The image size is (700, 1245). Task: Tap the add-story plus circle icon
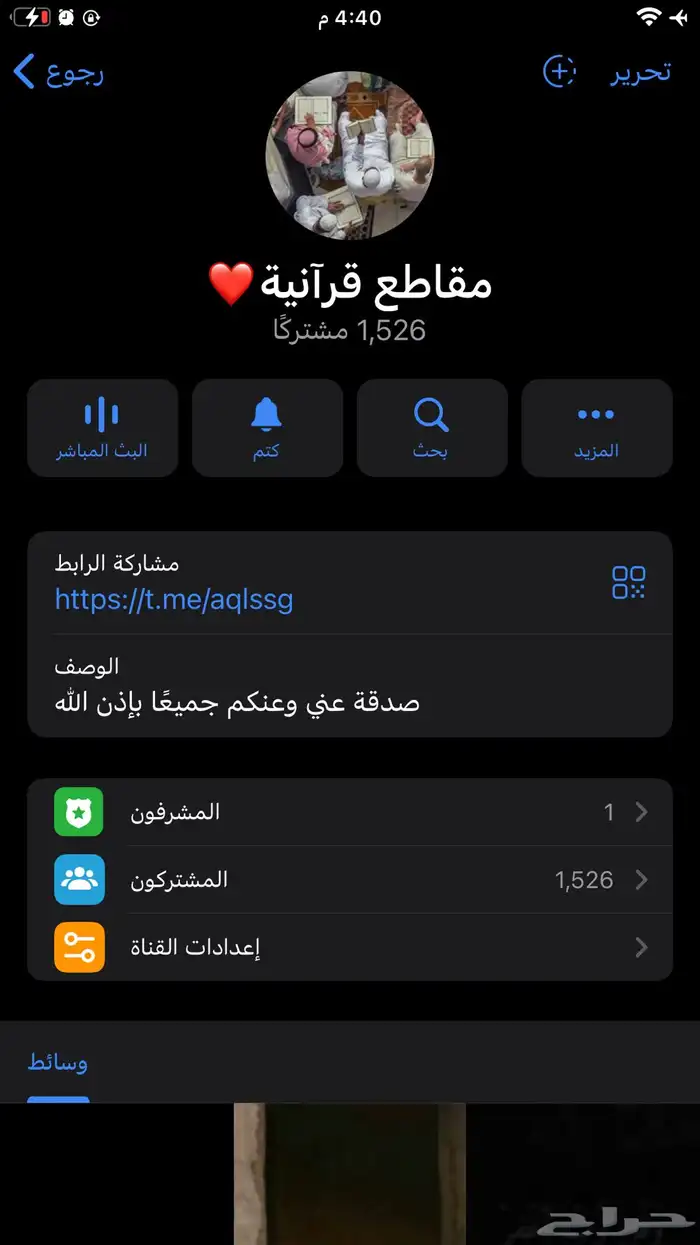[559, 72]
